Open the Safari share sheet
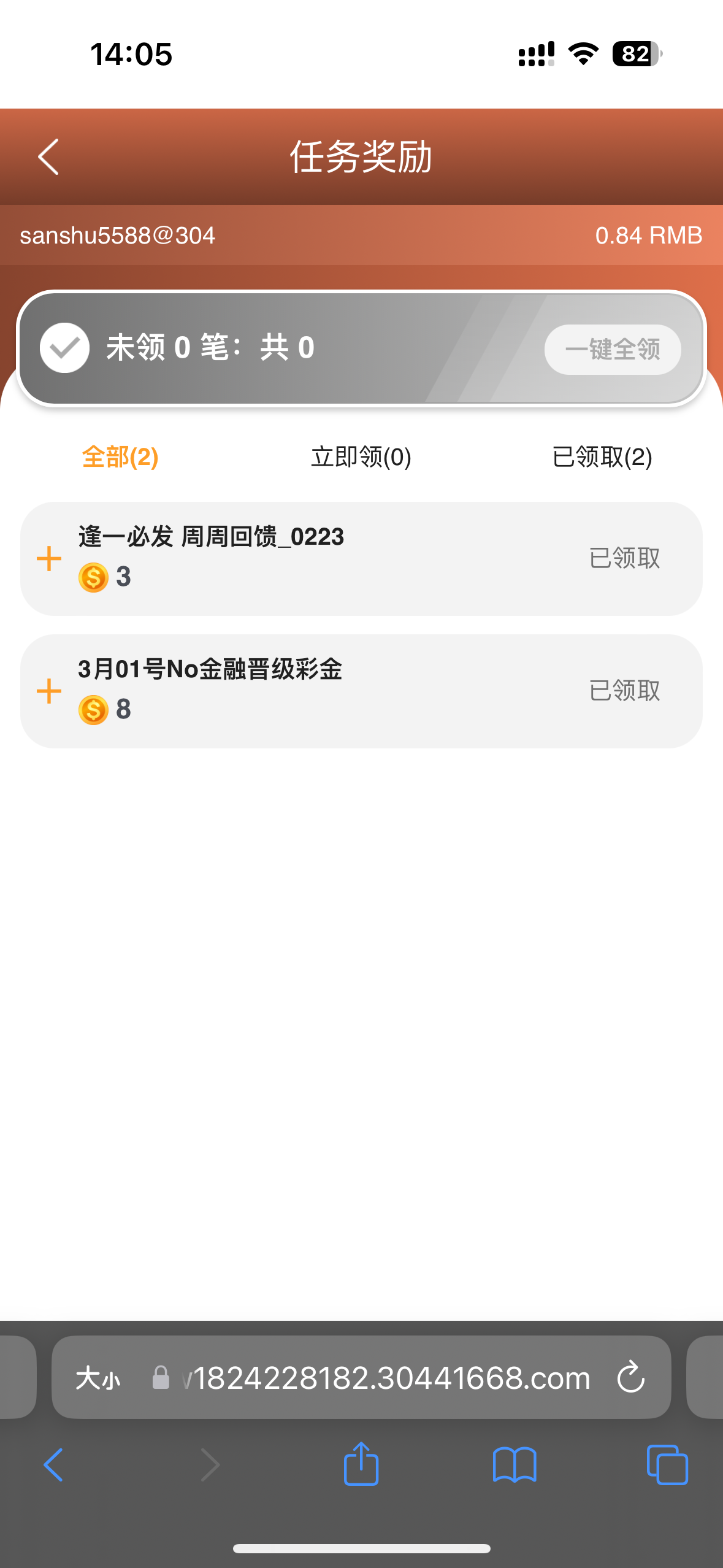Viewport: 723px width, 1568px height. tap(361, 1464)
